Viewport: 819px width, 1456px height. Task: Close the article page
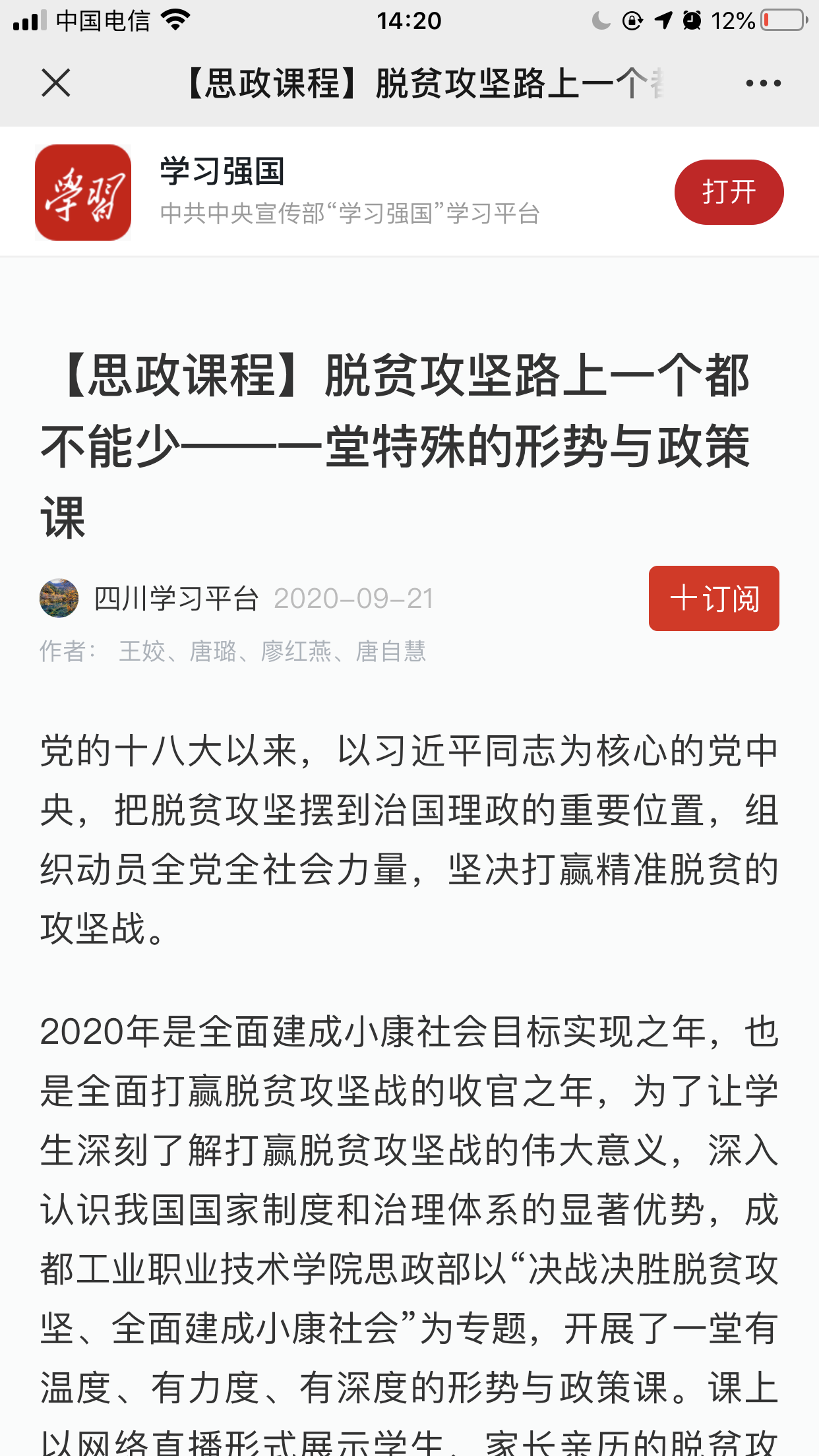pyautogui.click(x=56, y=83)
